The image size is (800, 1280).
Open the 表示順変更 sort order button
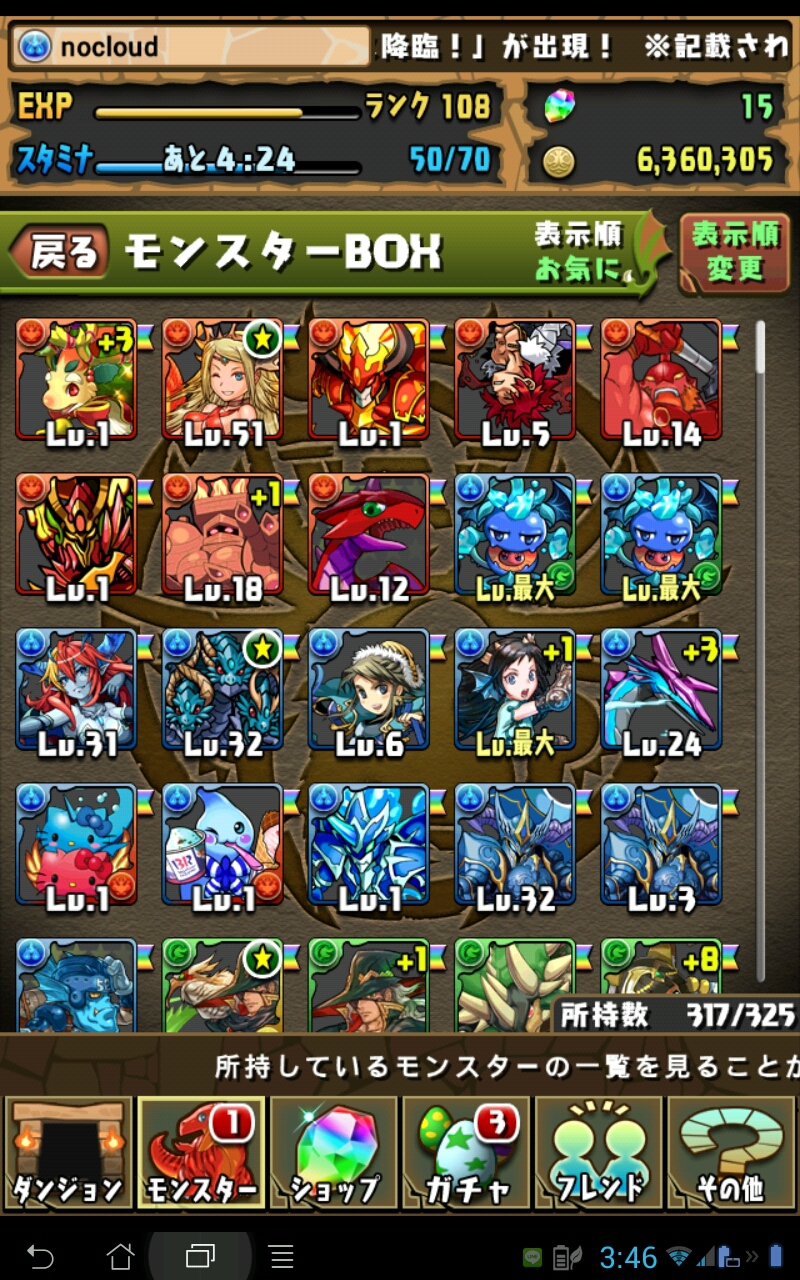tap(734, 253)
